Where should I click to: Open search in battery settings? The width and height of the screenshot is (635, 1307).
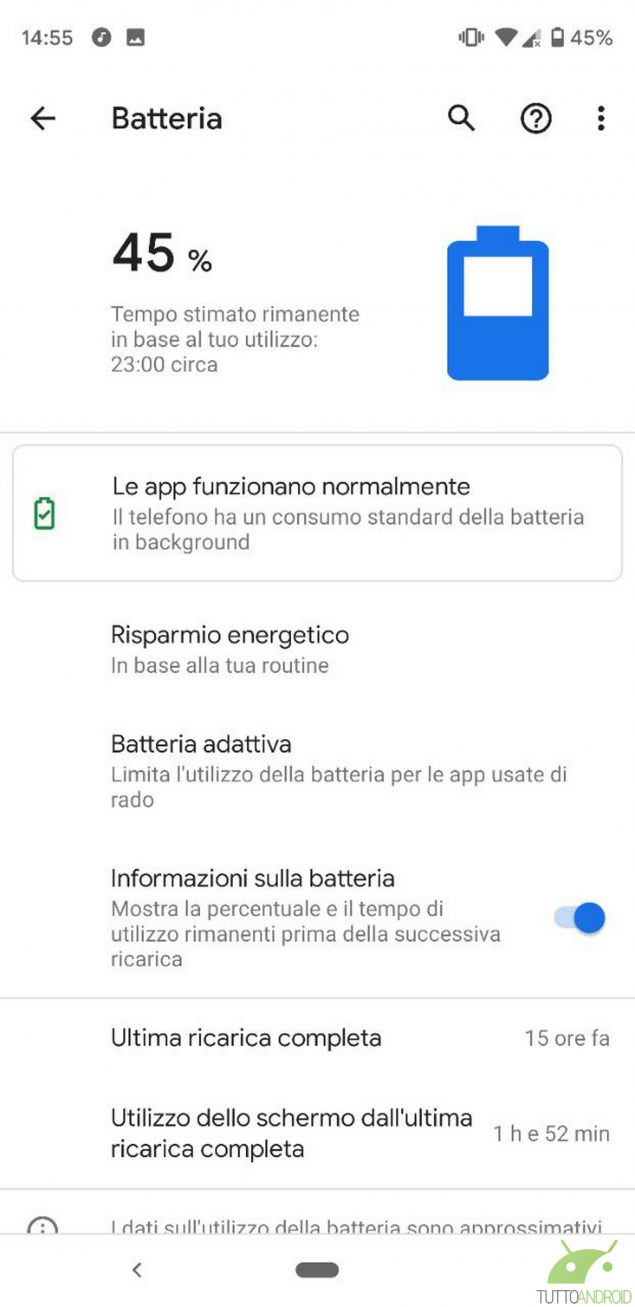tap(461, 118)
